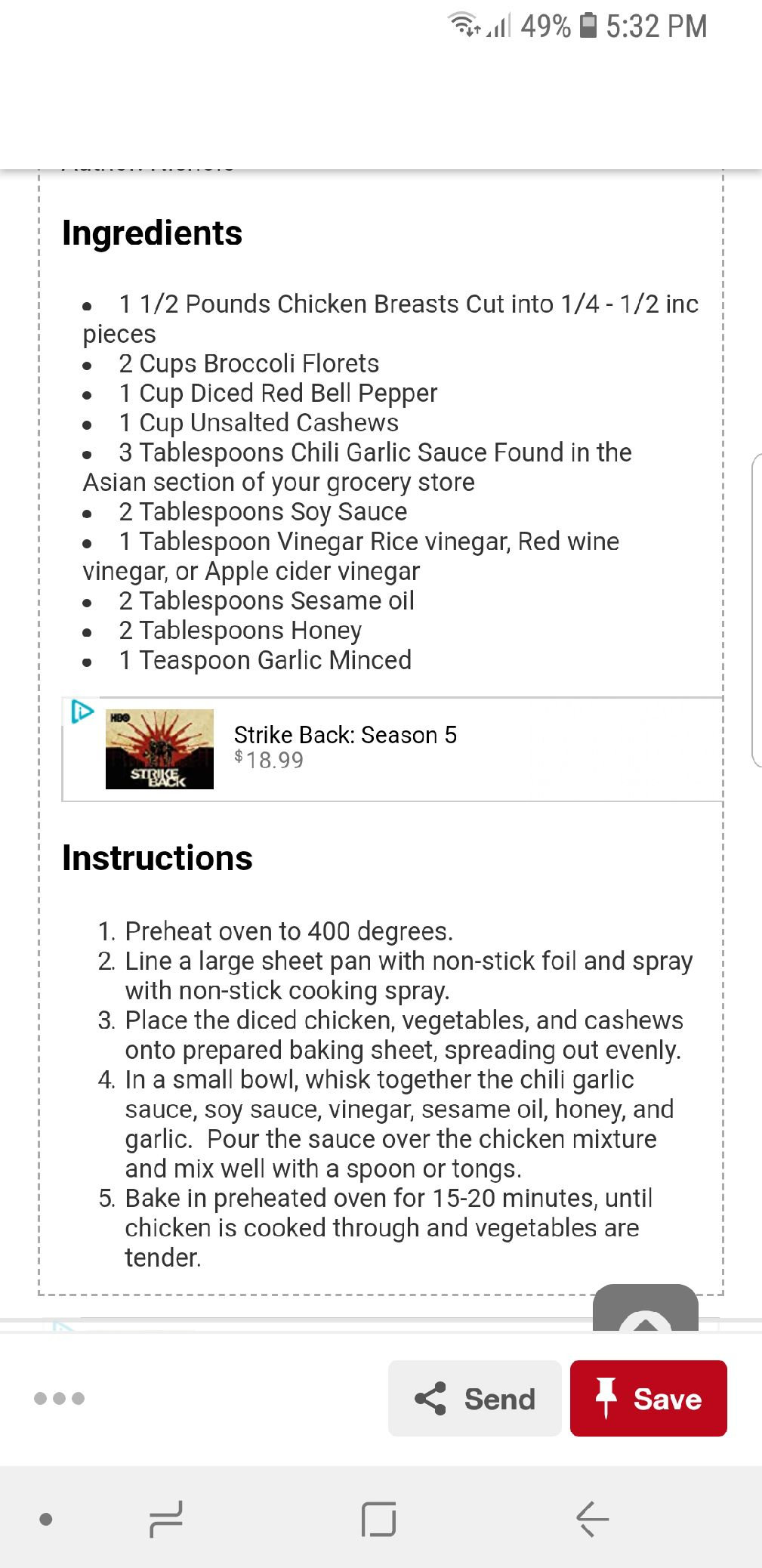
Task: Send this pin to someone
Action: [474, 1398]
